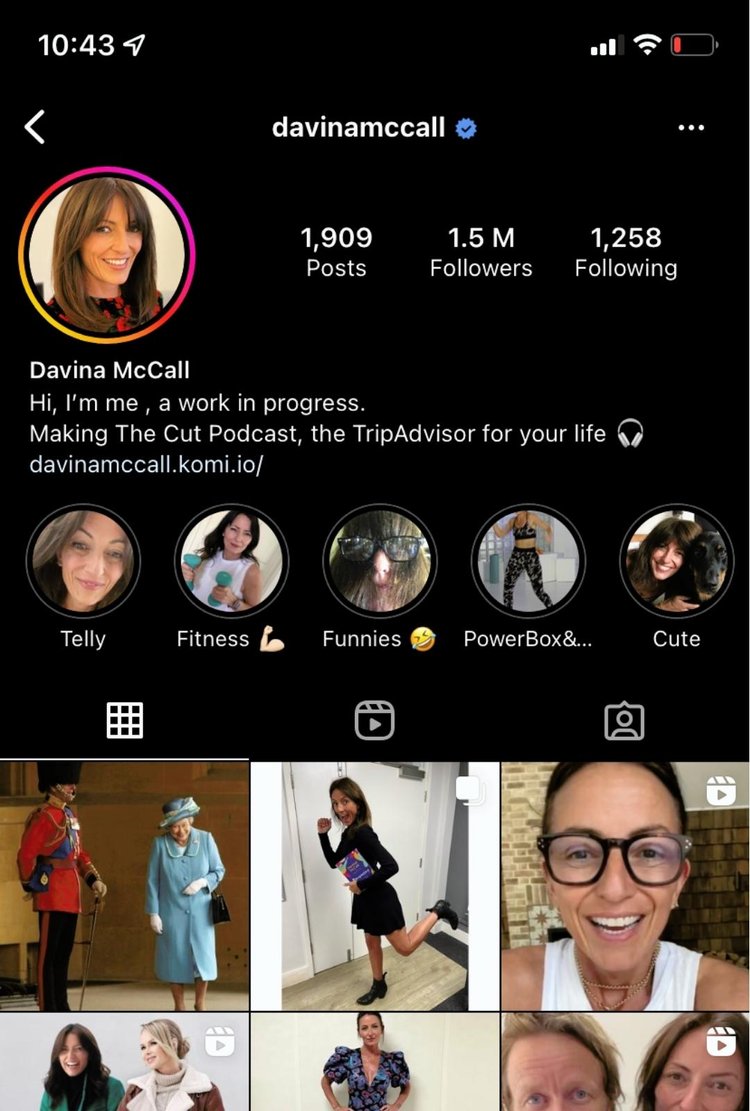Switch to the Reels tab

pyautogui.click(x=375, y=720)
